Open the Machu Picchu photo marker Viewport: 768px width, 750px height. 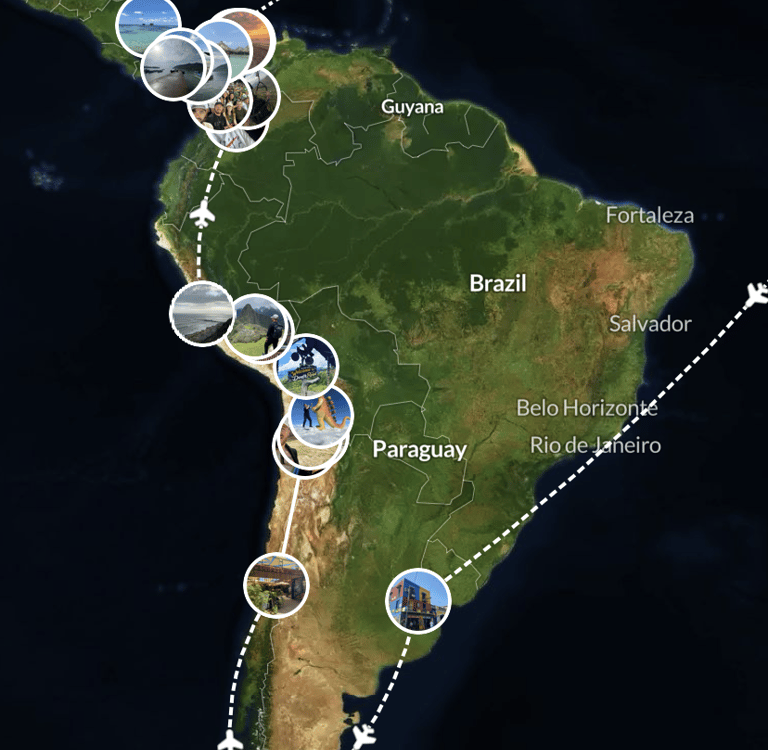pyautogui.click(x=254, y=328)
